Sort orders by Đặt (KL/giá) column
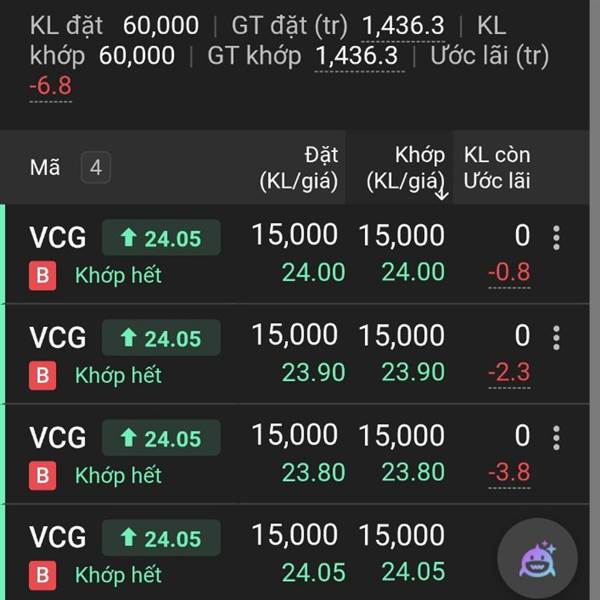Screen dimensions: 600x600 pyautogui.click(x=300, y=168)
